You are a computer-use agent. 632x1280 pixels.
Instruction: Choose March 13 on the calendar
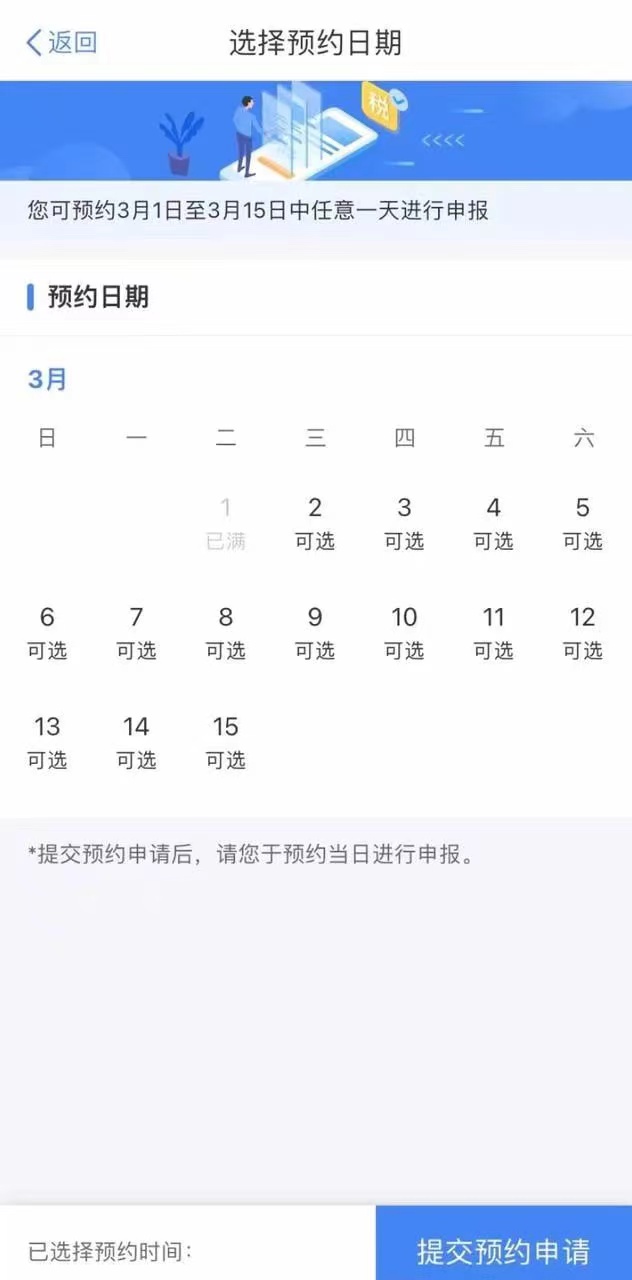(x=47, y=743)
